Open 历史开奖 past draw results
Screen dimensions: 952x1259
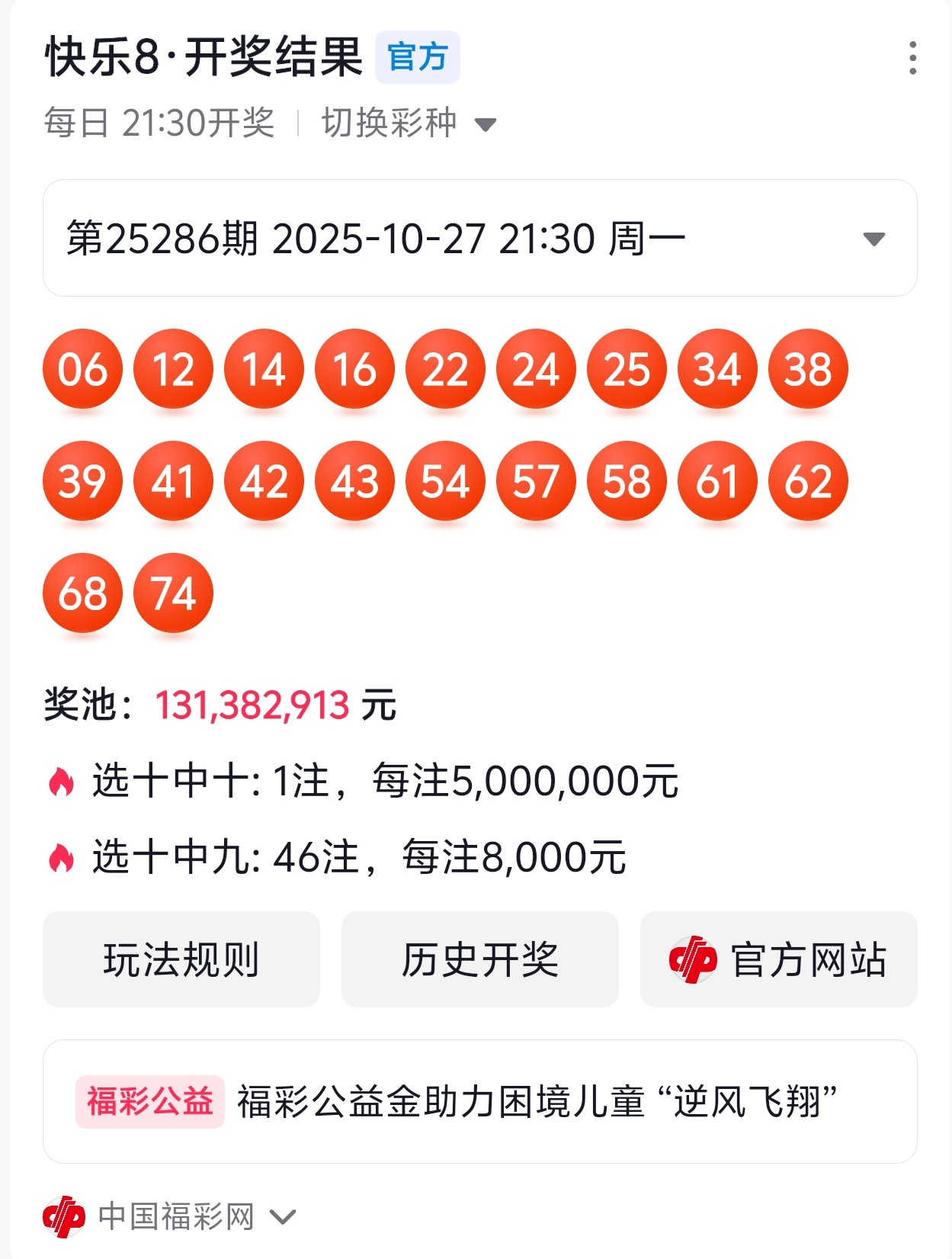(x=479, y=959)
